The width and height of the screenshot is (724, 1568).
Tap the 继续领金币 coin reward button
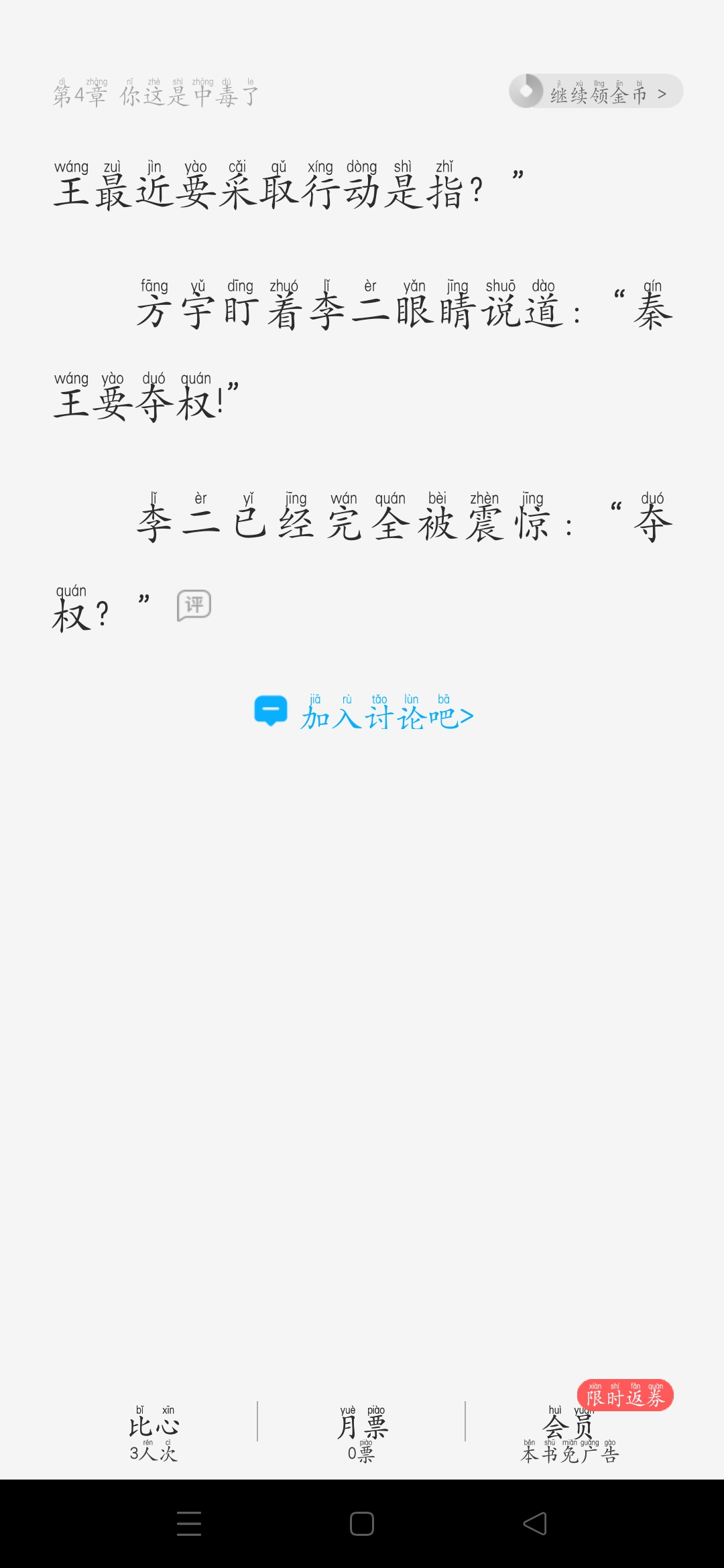pos(596,92)
